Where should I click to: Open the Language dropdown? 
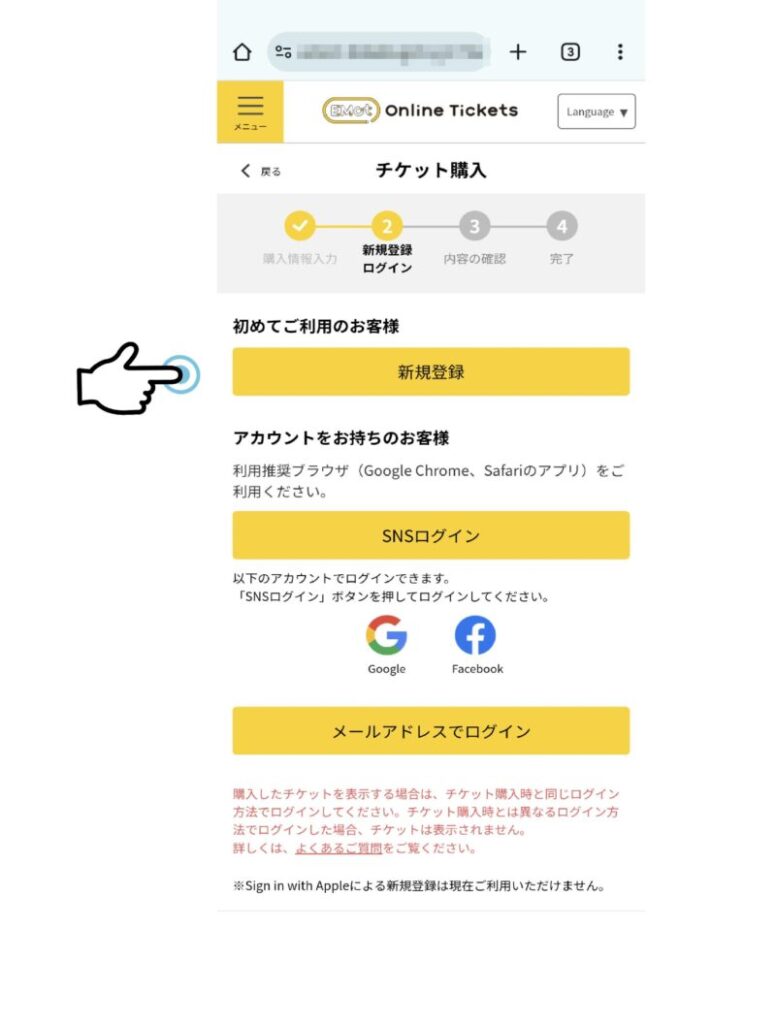596,112
